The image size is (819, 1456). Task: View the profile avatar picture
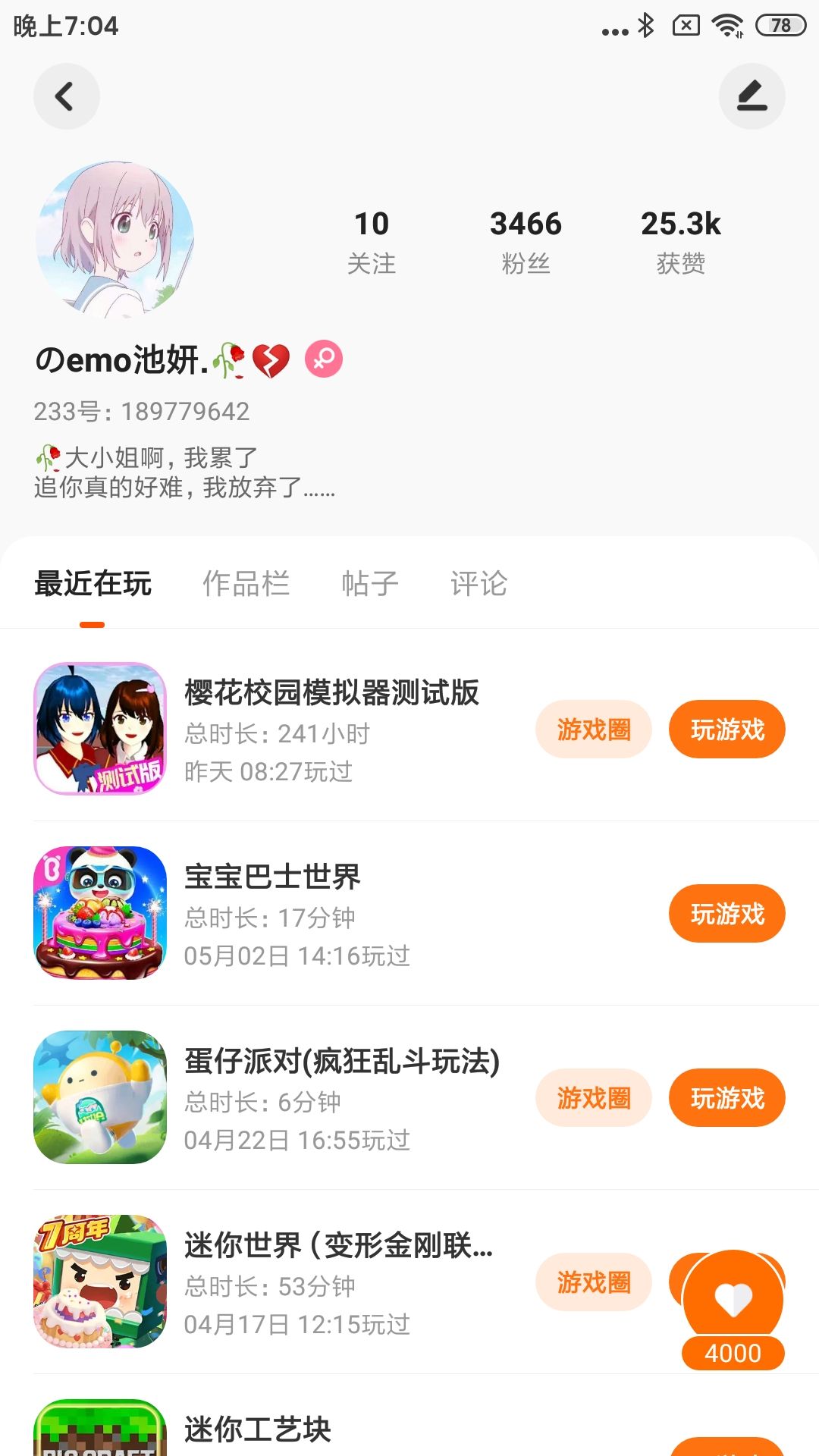coord(115,240)
